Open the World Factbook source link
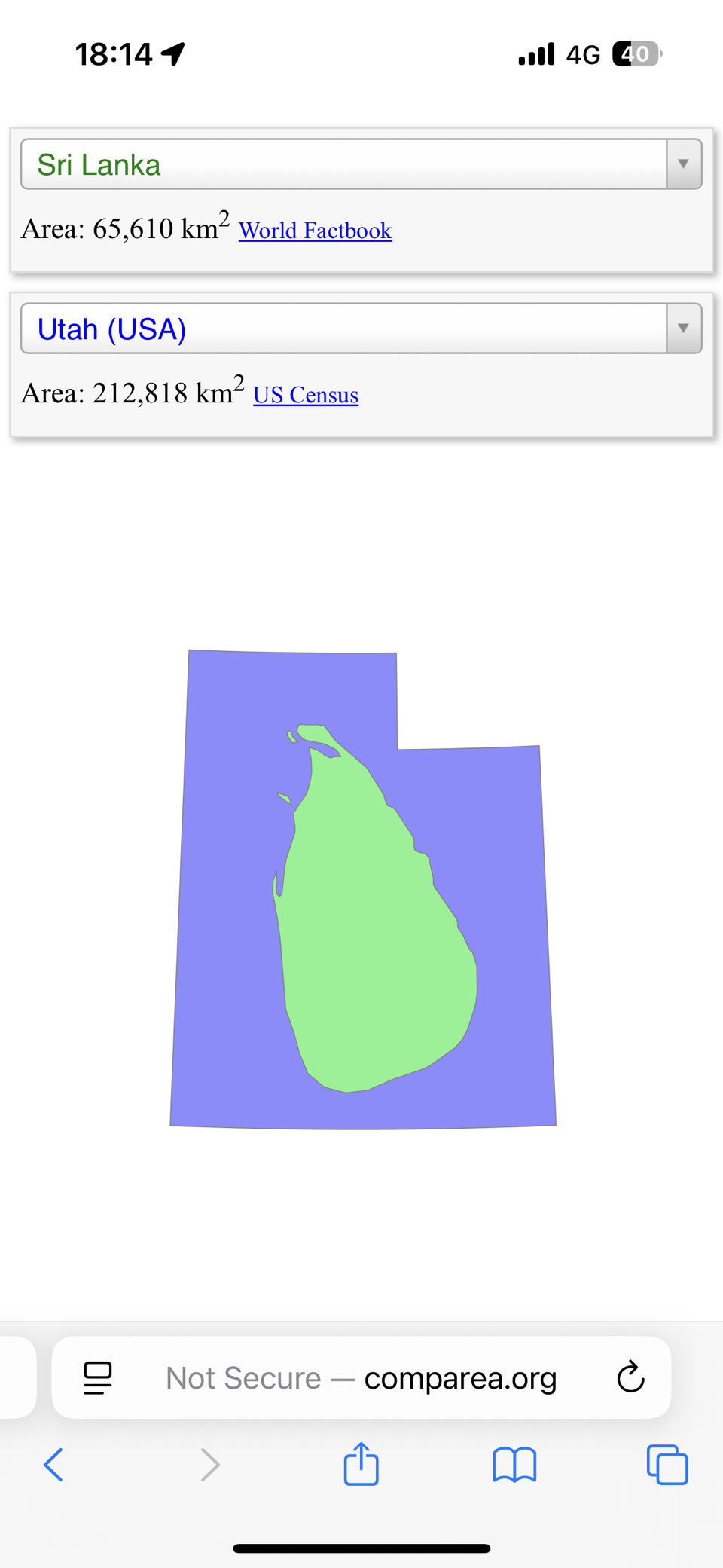This screenshot has height=1568, width=723. [315, 231]
